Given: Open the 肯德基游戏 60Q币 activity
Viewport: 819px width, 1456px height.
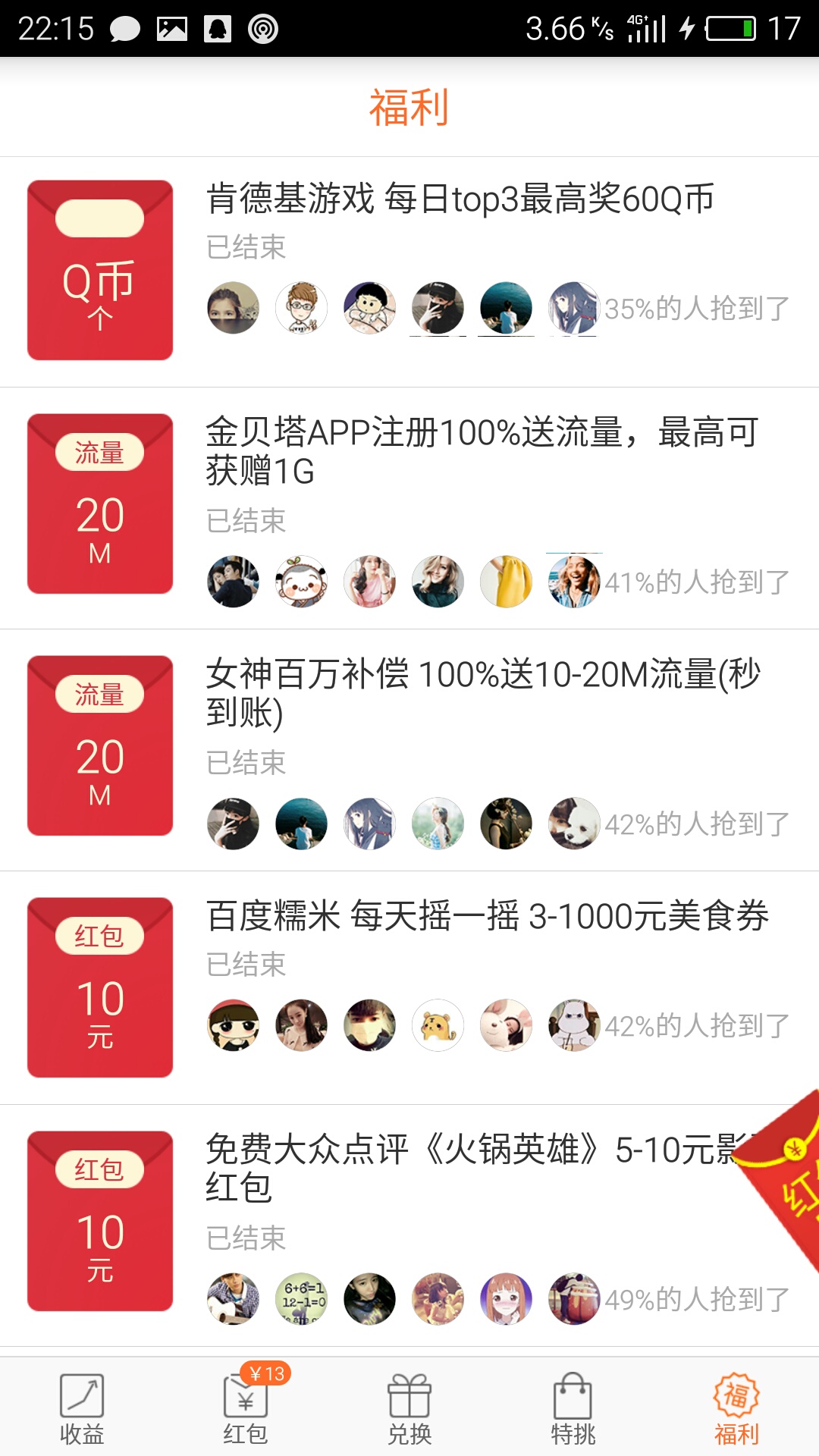Looking at the screenshot, I should click(459, 201).
